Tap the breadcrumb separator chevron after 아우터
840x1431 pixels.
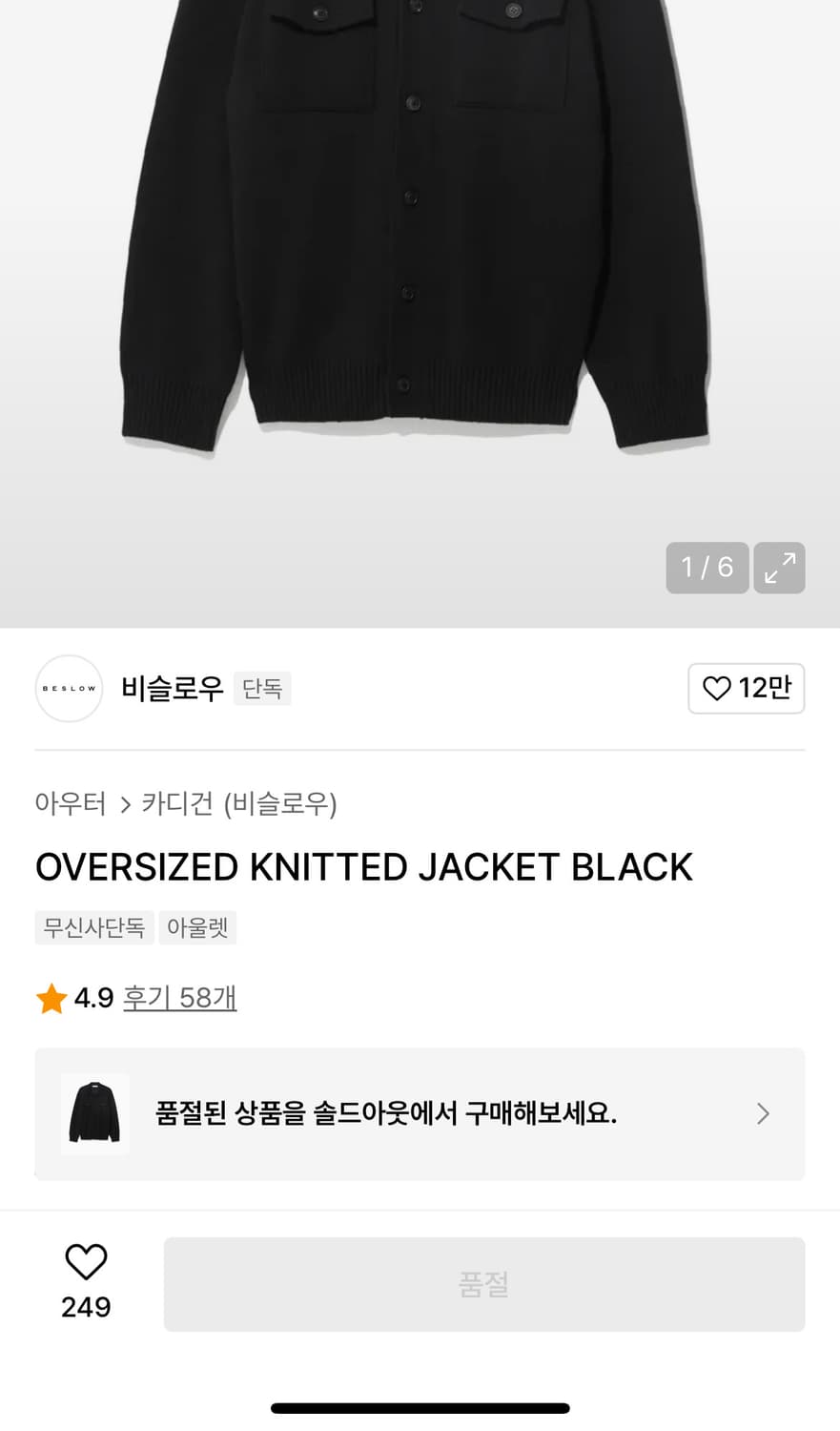click(x=124, y=804)
